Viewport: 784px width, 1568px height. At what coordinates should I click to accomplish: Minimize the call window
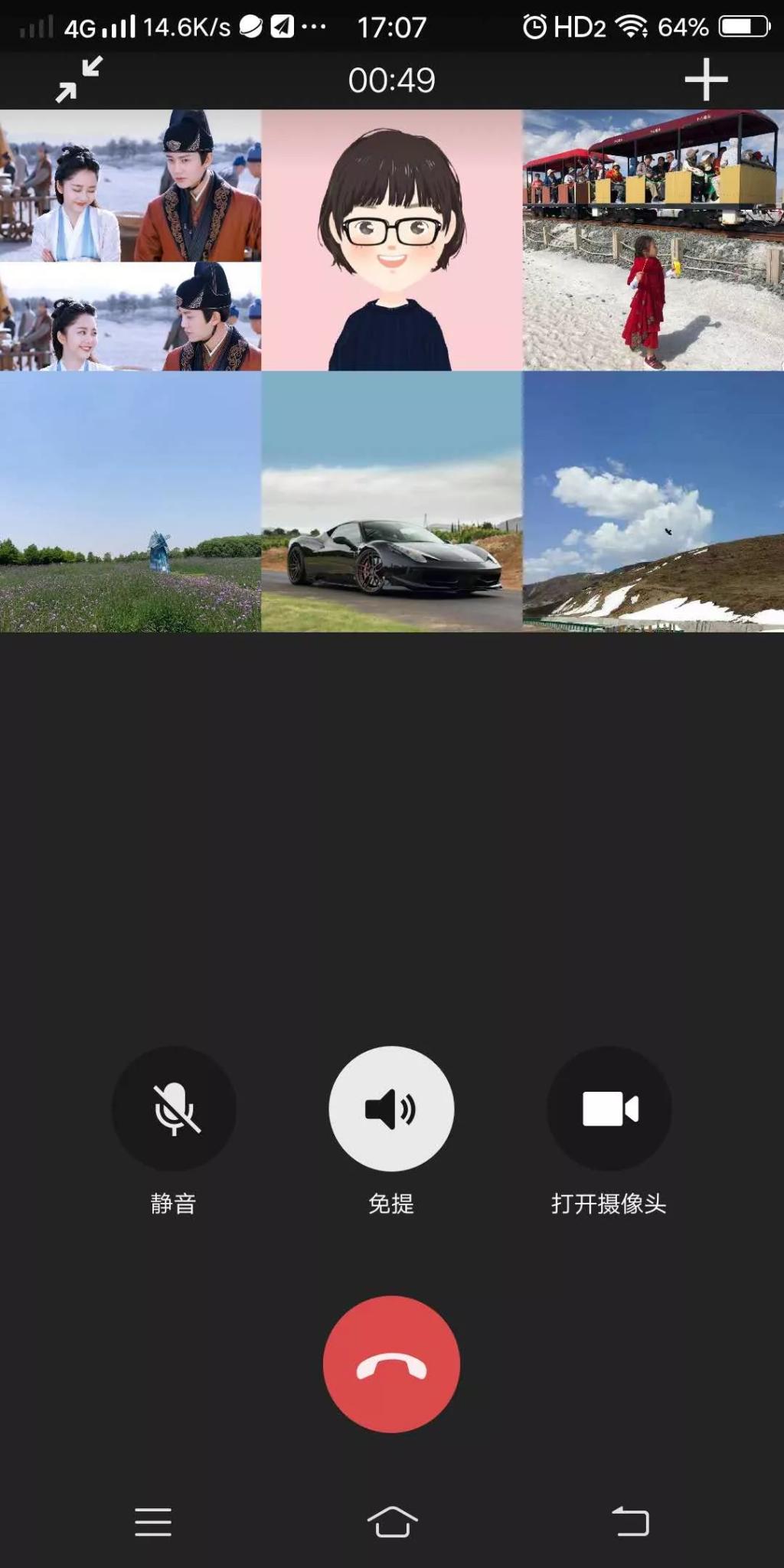79,80
